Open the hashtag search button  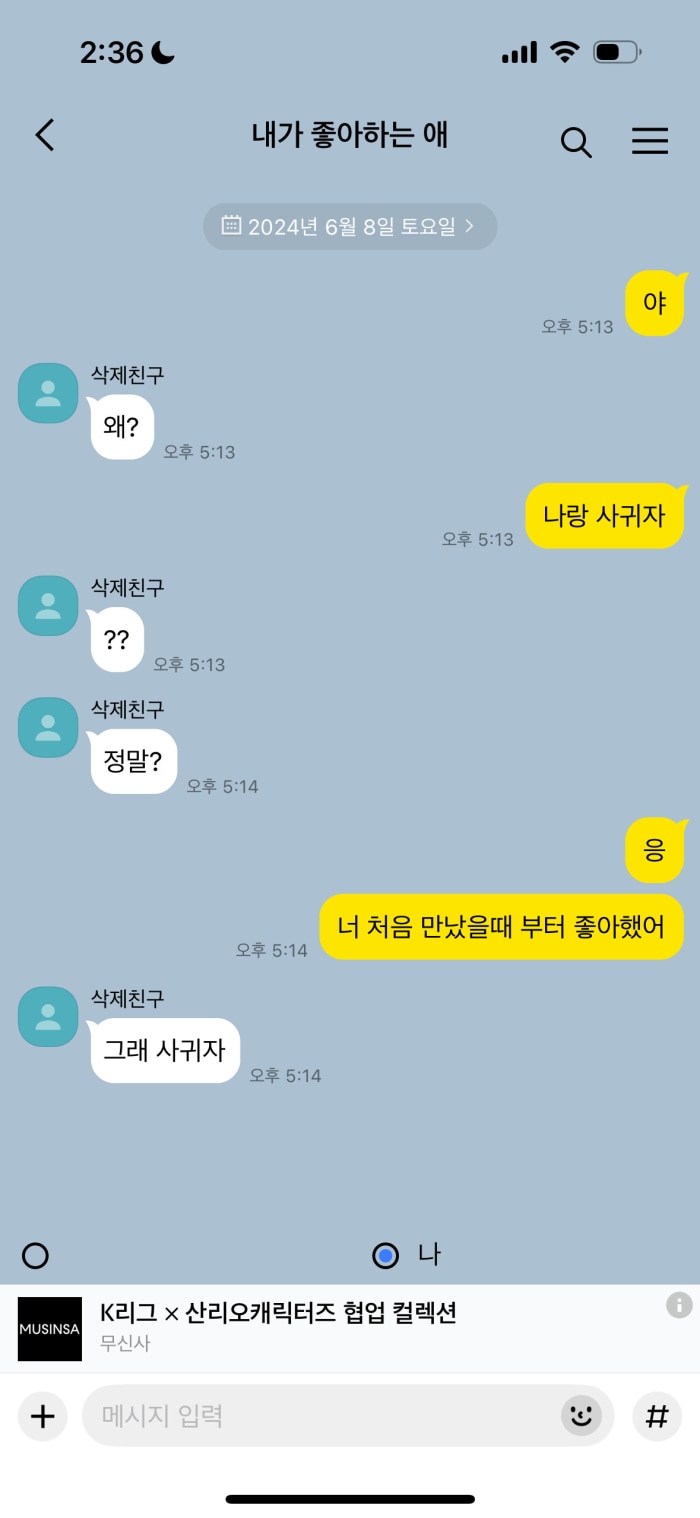tap(657, 1416)
